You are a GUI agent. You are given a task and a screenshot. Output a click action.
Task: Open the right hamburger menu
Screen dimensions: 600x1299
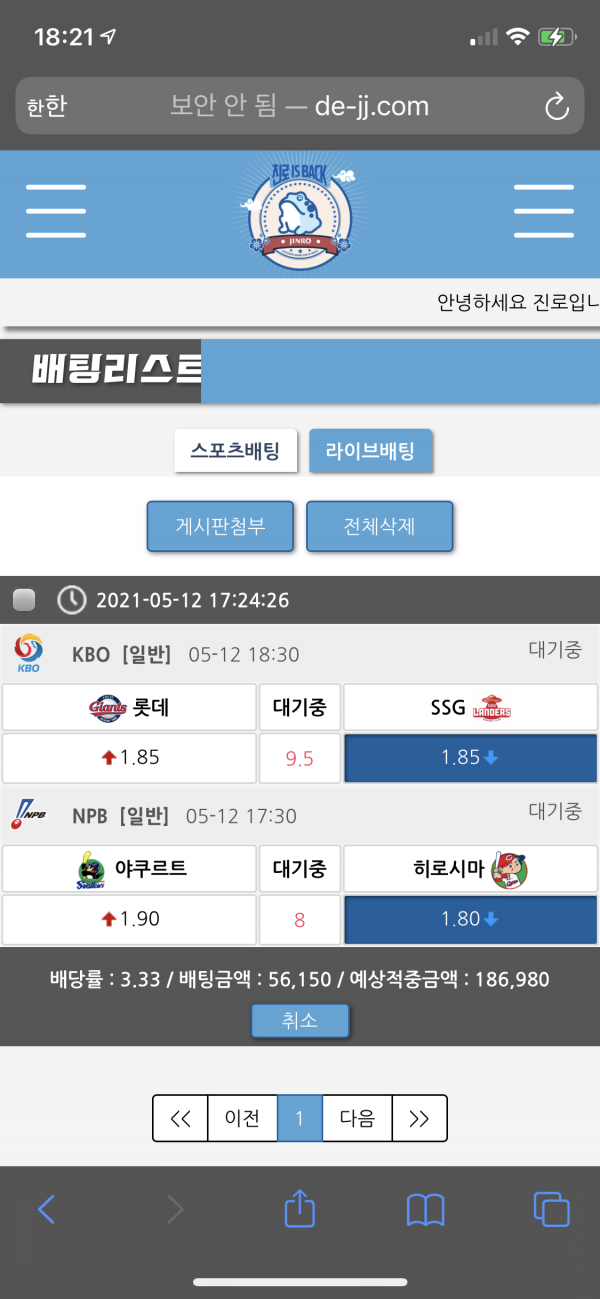pos(543,212)
